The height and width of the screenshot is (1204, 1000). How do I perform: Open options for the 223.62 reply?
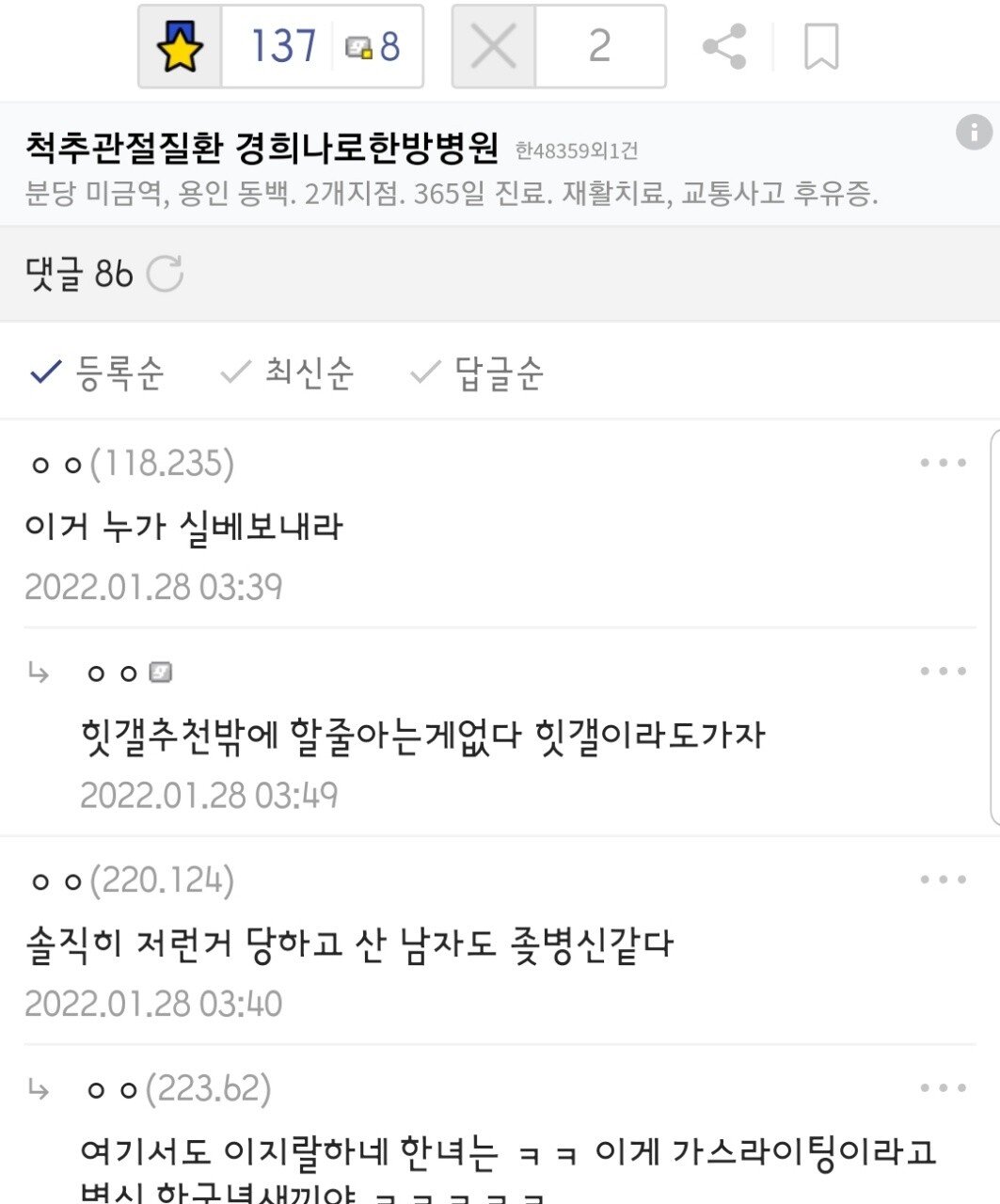coord(944,1089)
